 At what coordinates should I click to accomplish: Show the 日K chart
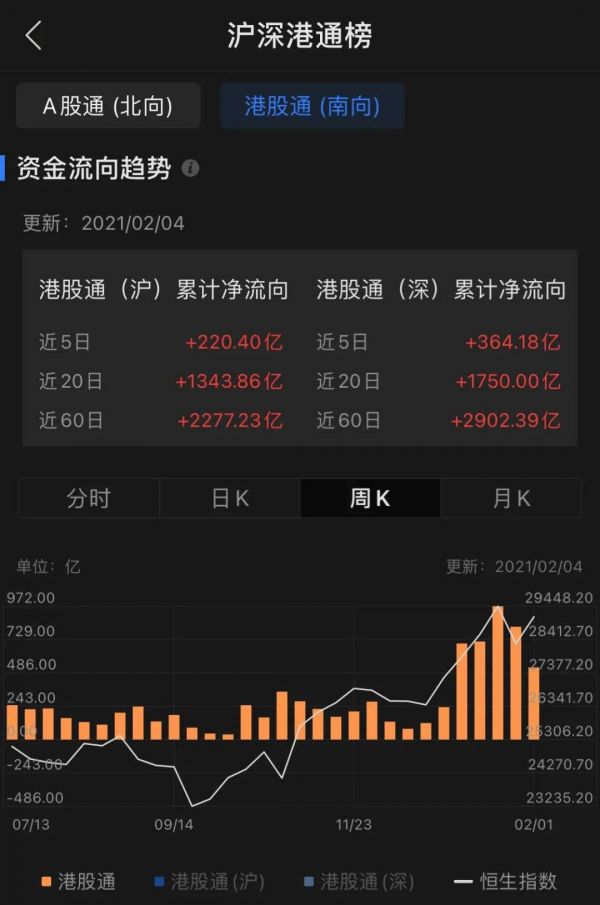pyautogui.click(x=230, y=498)
